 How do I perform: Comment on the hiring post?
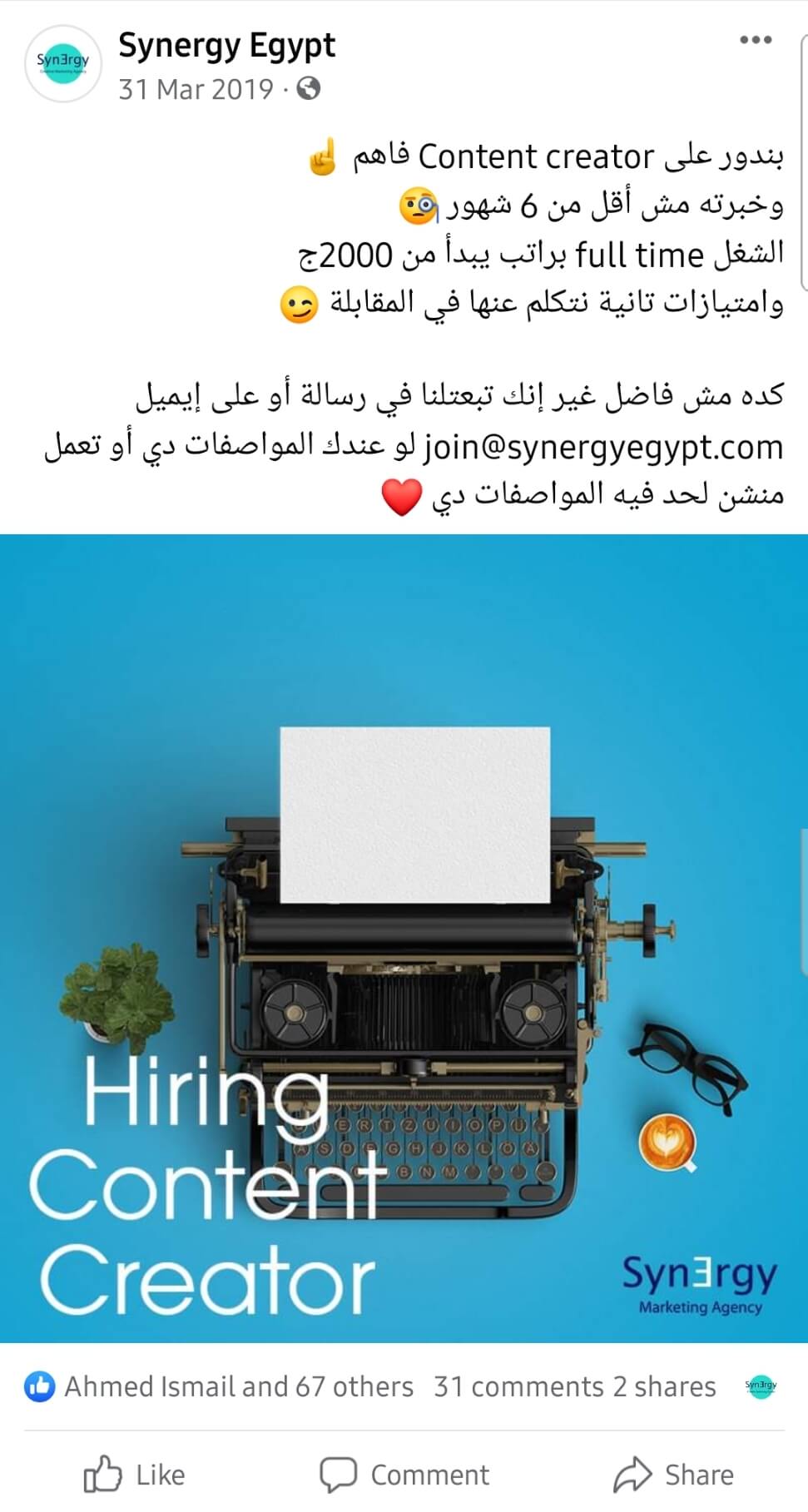[x=404, y=1475]
